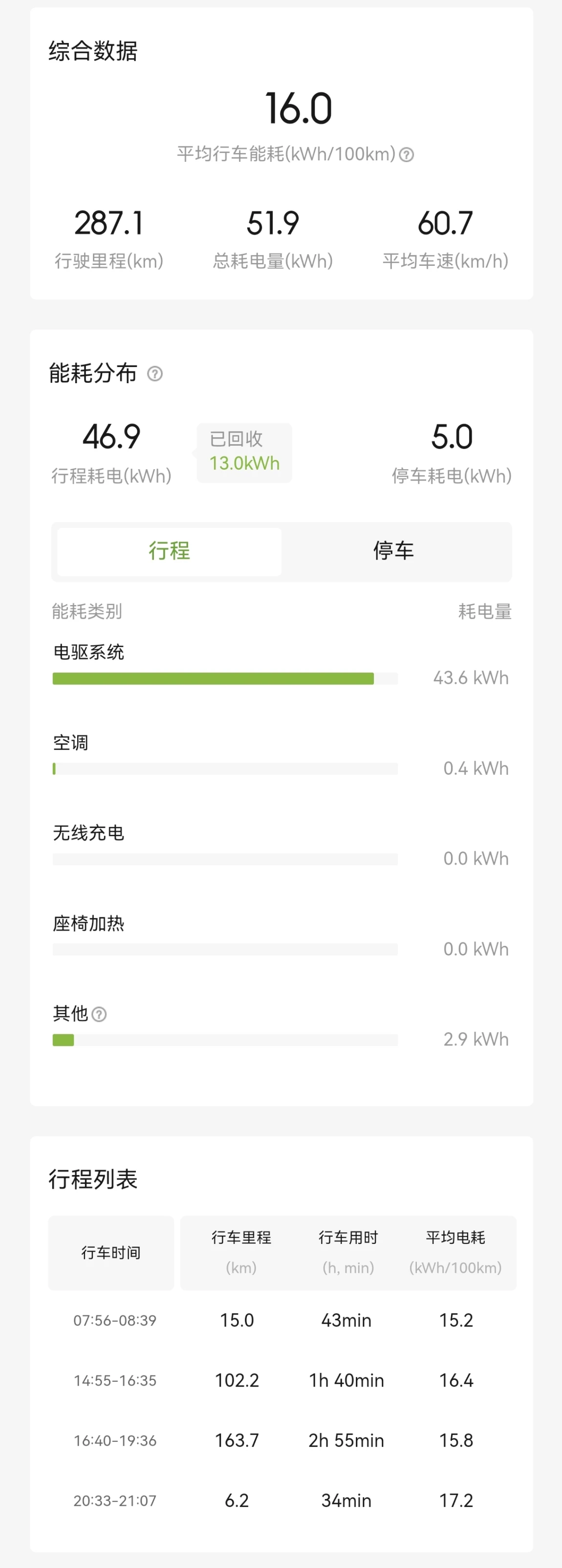Viewport: 562px width, 1568px height.
Task: Show the 能耗分布 help info
Action: 155,374
